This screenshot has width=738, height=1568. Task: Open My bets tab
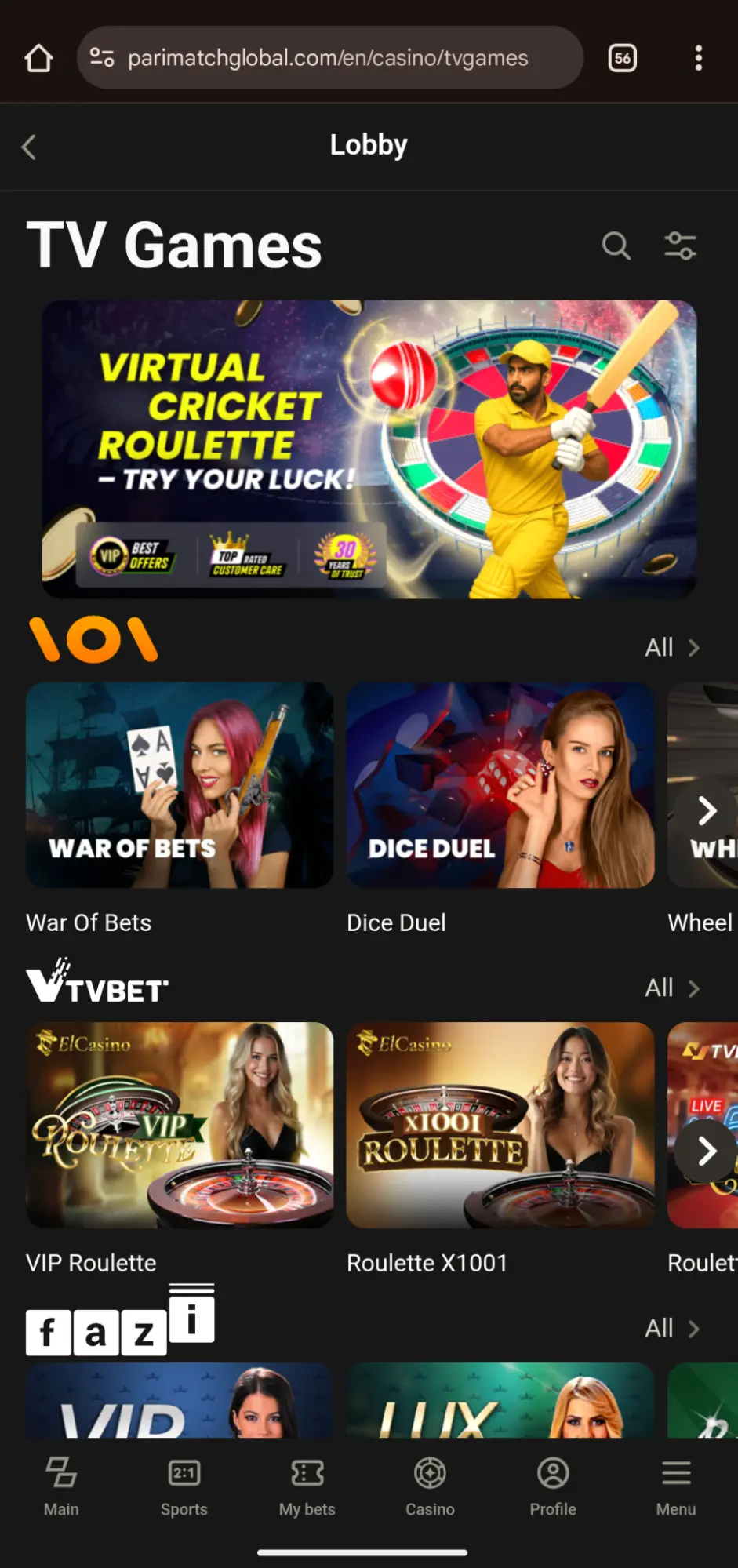[x=307, y=1486]
